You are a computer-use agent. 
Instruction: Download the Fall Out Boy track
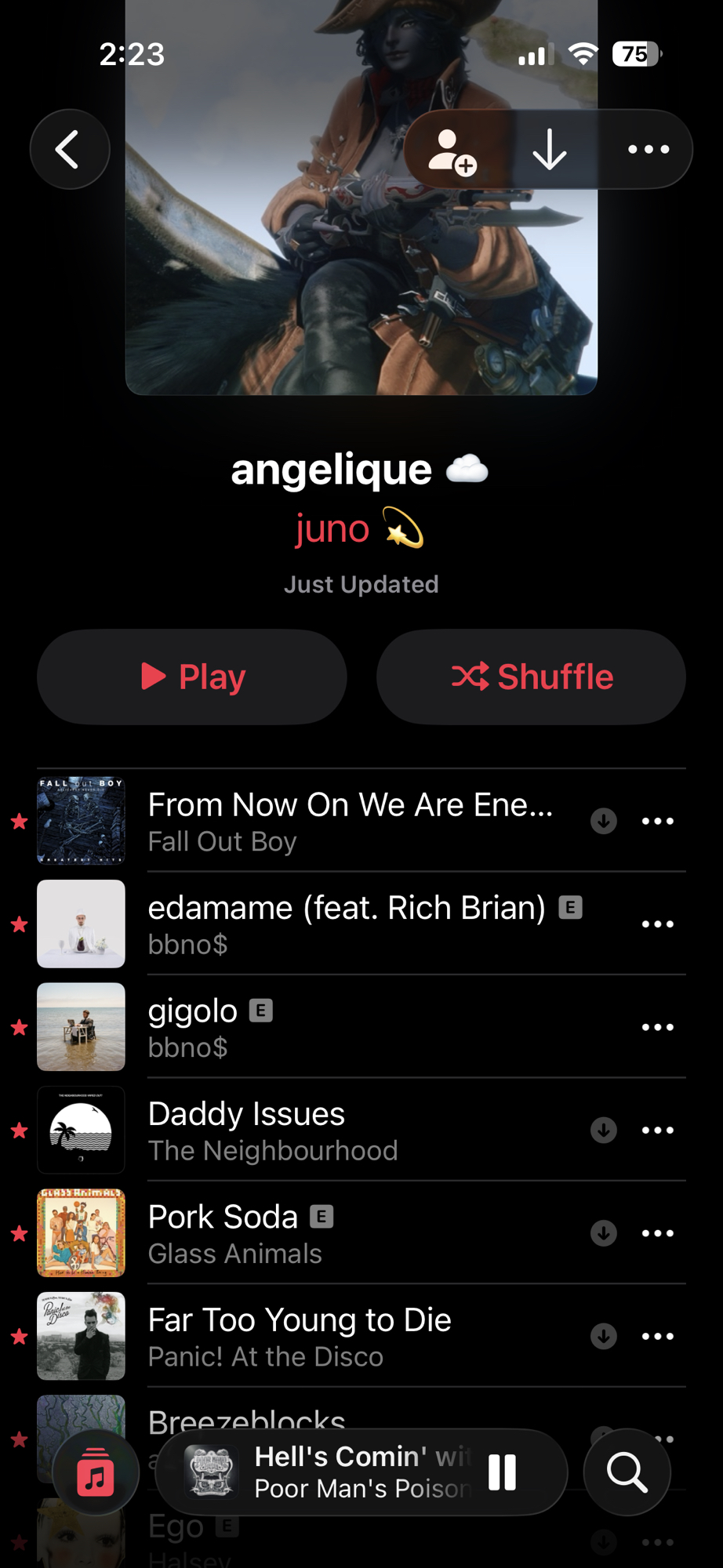604,821
